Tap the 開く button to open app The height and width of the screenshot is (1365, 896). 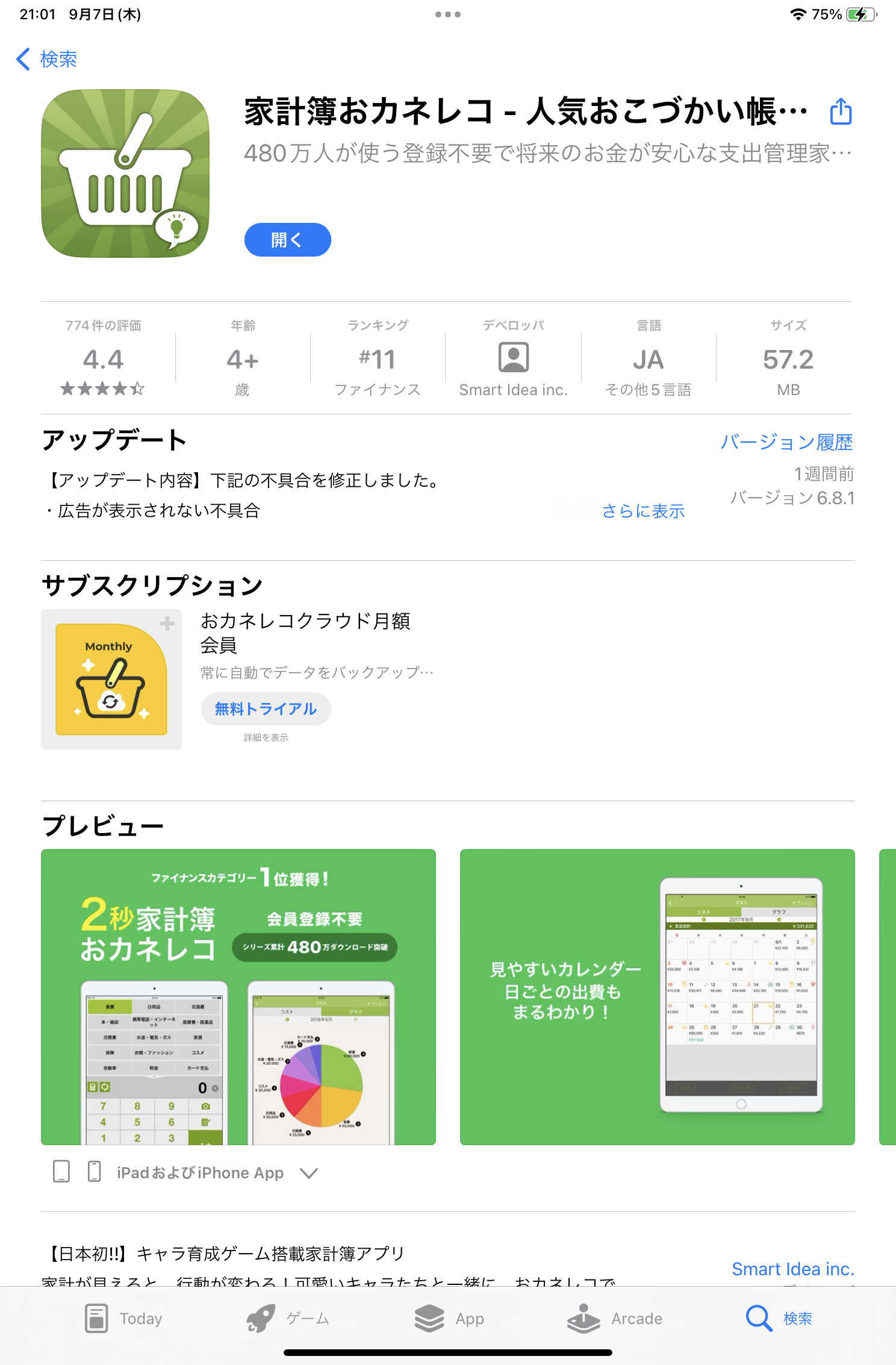tap(287, 240)
